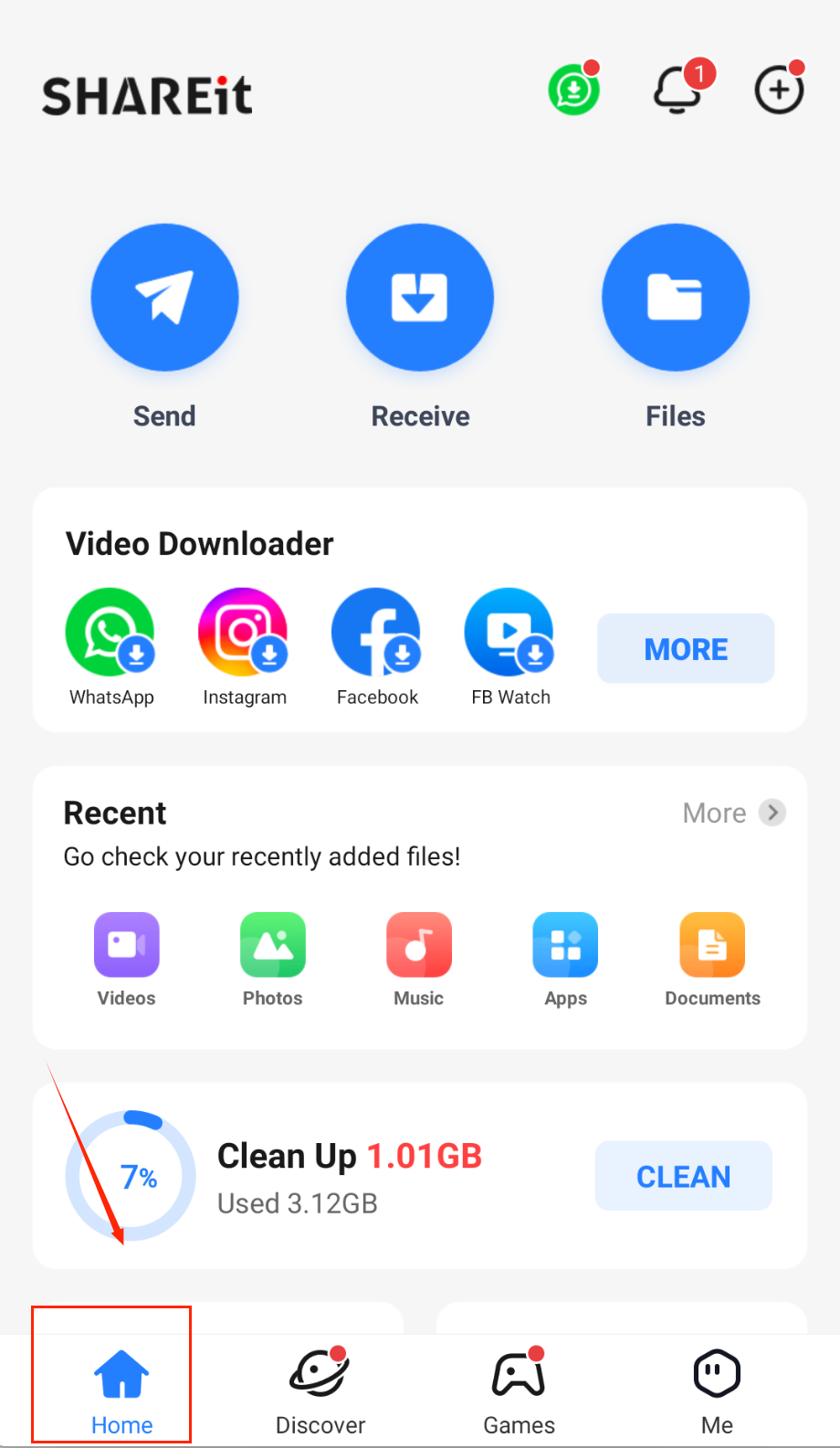
Task: Open the Instagram video downloader
Action: [x=244, y=633]
